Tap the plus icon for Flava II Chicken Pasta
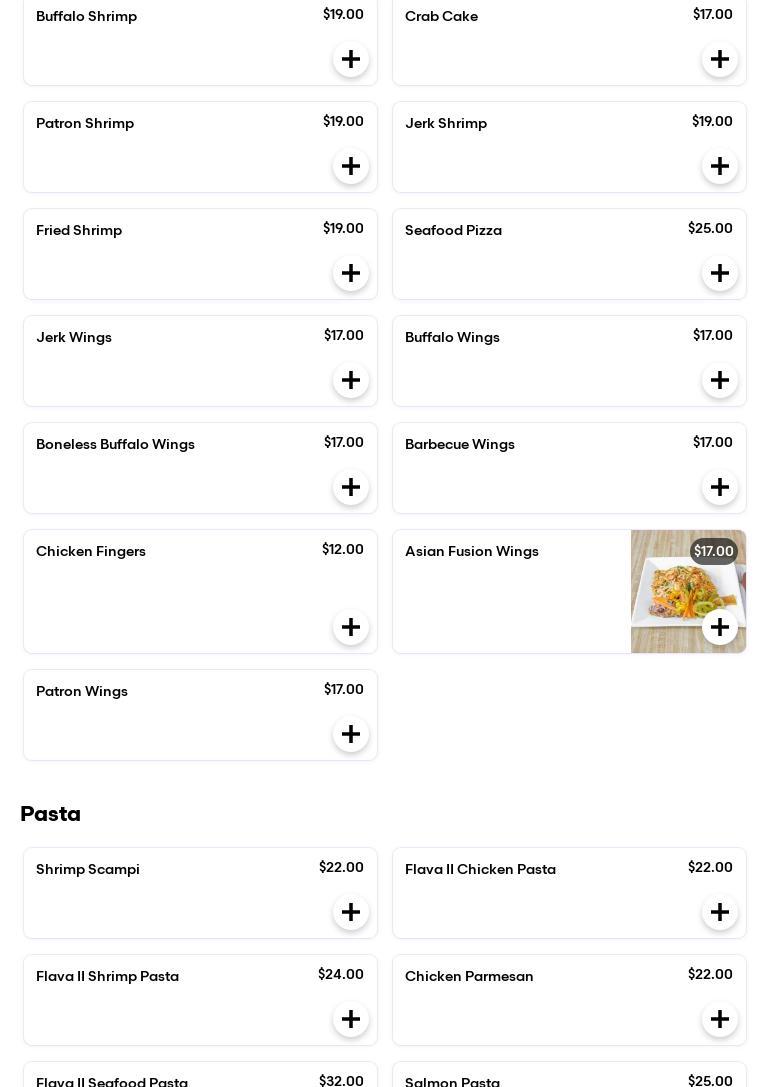This screenshot has width=770, height=1087. (720, 912)
